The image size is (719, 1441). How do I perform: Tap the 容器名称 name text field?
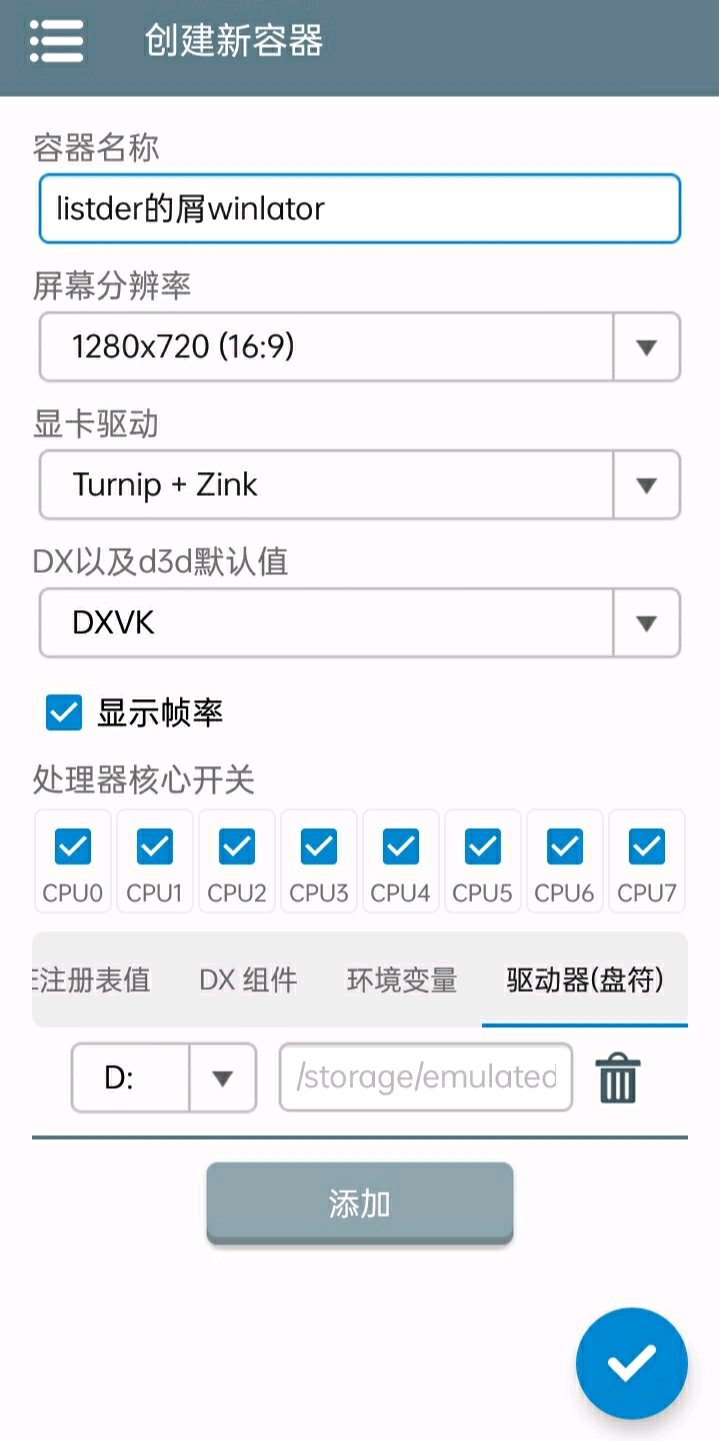pyautogui.click(x=359, y=208)
